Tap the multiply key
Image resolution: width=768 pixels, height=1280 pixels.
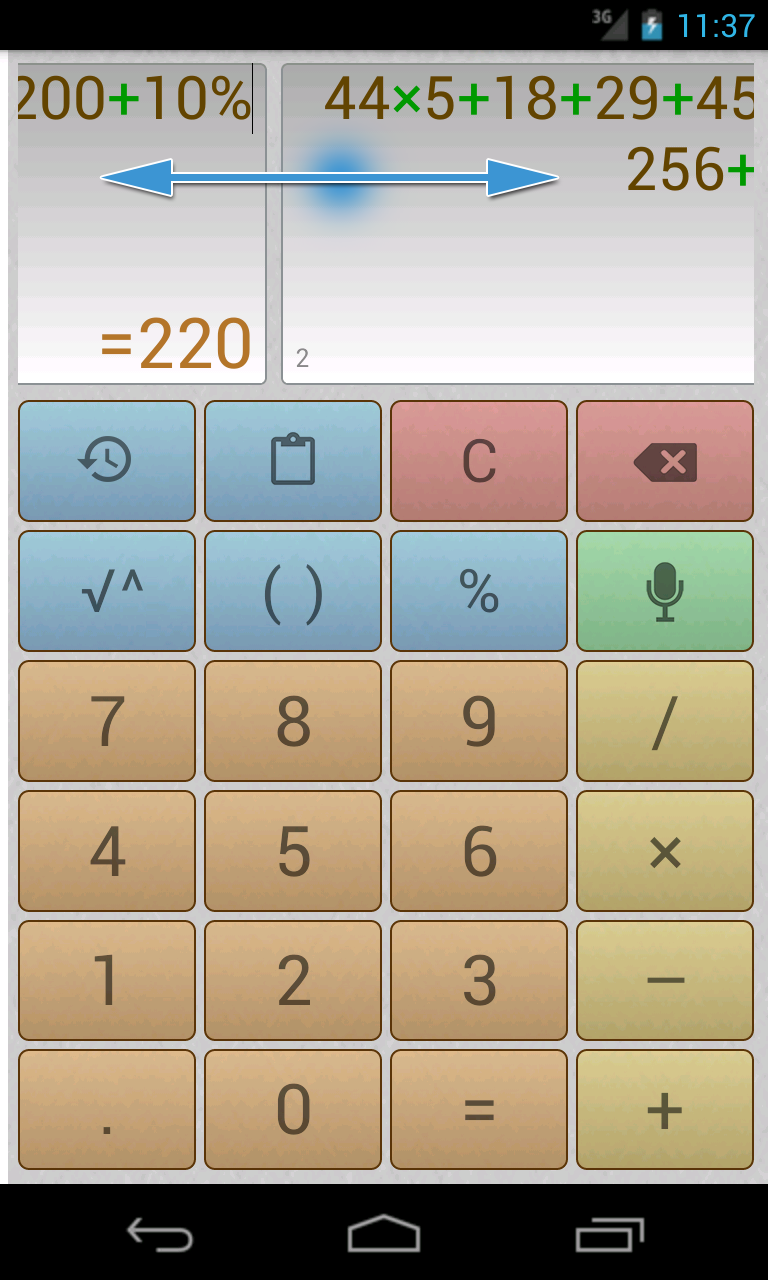click(x=665, y=851)
